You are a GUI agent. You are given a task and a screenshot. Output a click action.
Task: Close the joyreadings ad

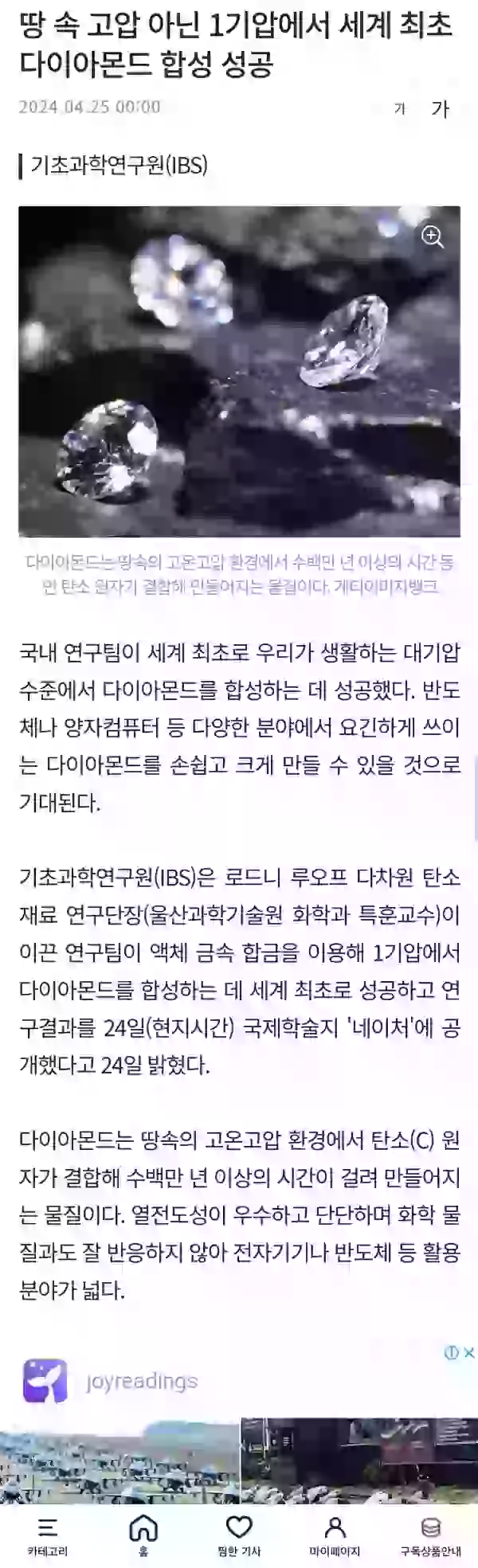[x=469, y=1352]
